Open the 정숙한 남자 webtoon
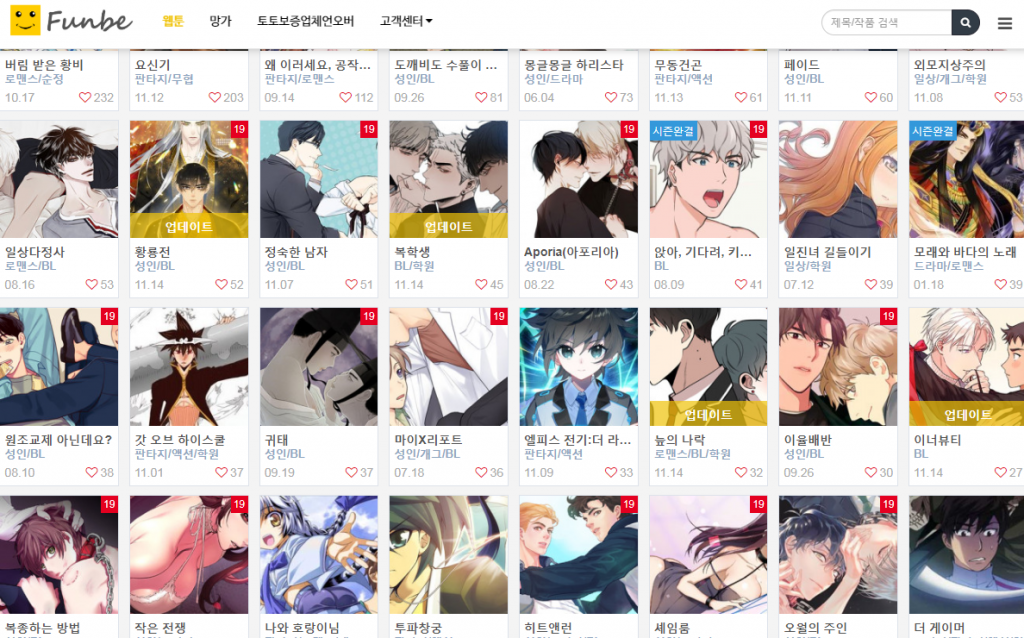 319,180
